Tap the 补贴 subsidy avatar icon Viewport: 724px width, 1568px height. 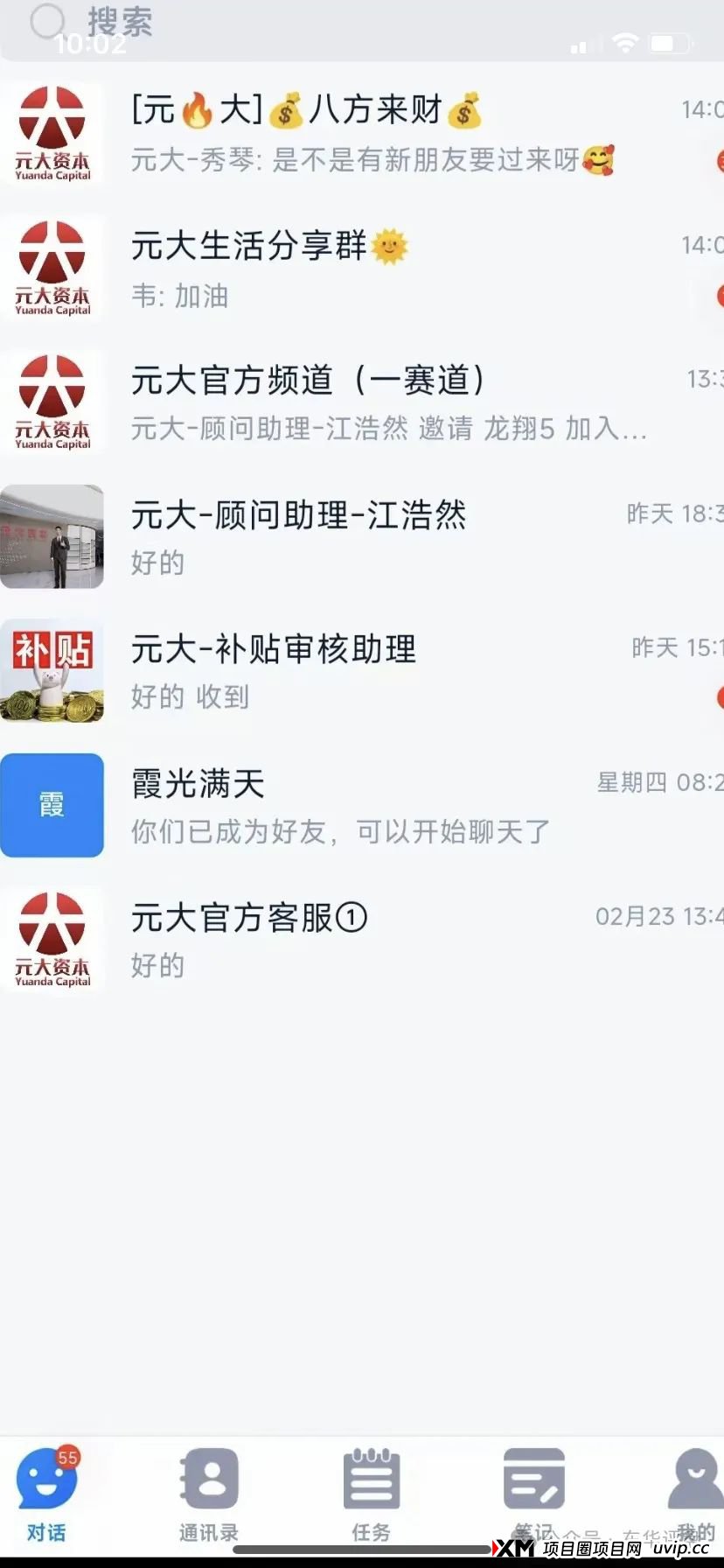52,671
